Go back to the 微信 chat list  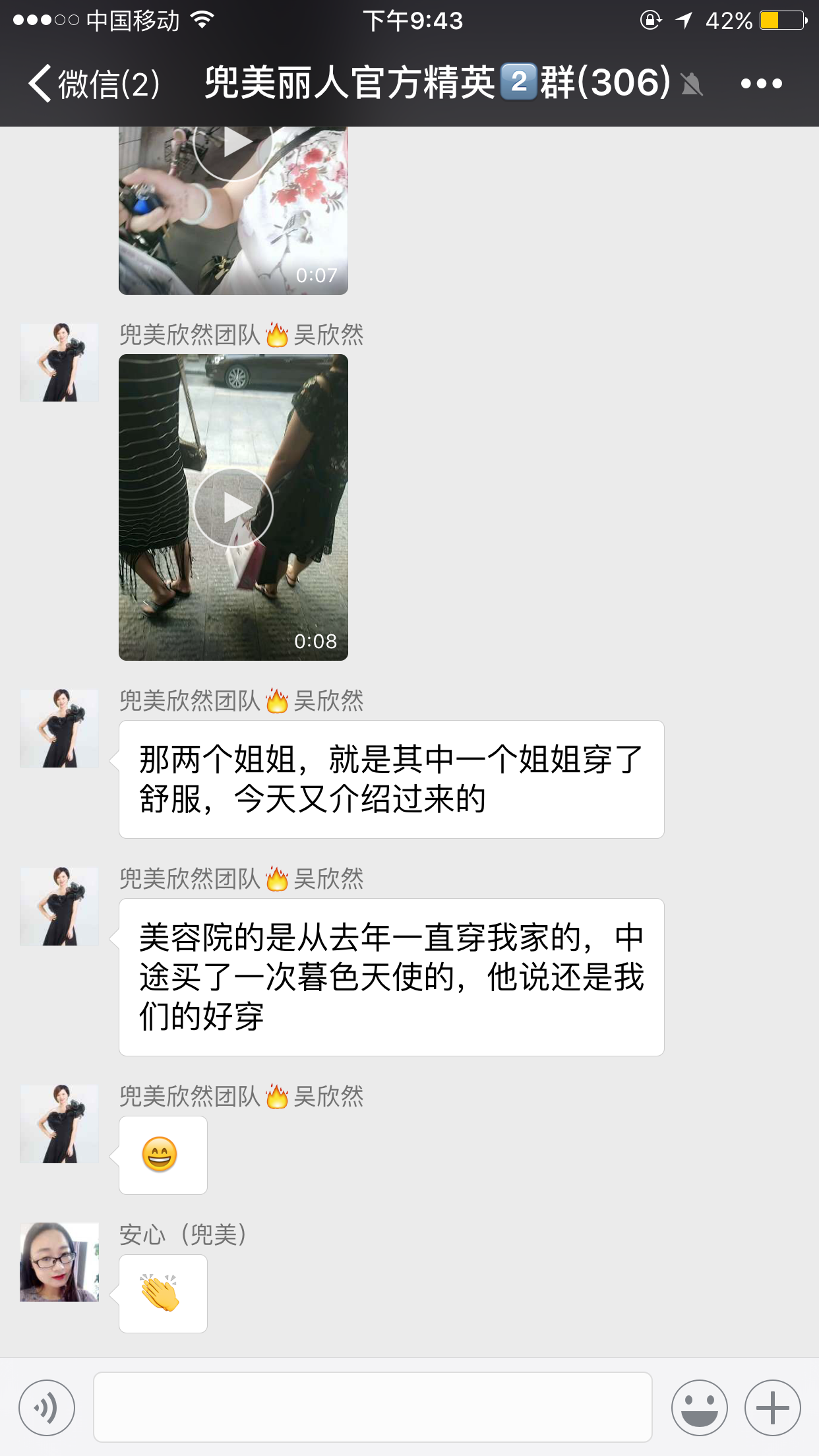[x=92, y=84]
